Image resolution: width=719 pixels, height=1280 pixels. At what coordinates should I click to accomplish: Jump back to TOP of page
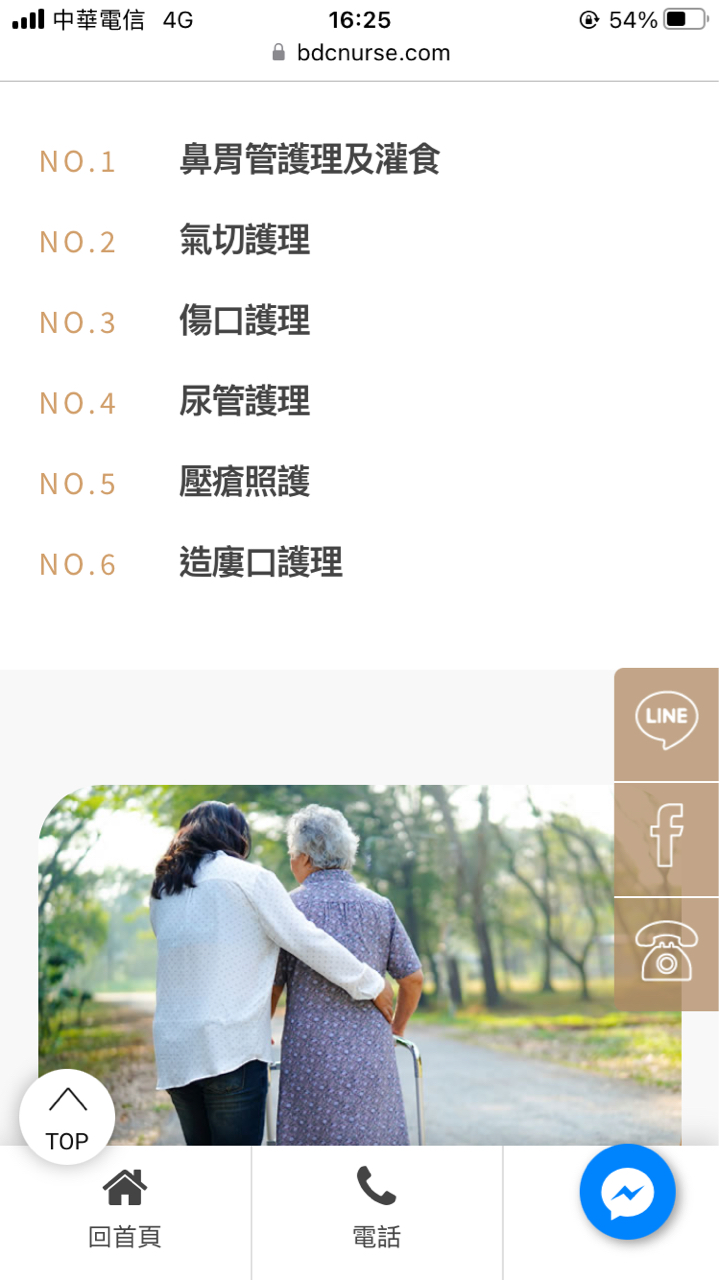coord(67,1116)
